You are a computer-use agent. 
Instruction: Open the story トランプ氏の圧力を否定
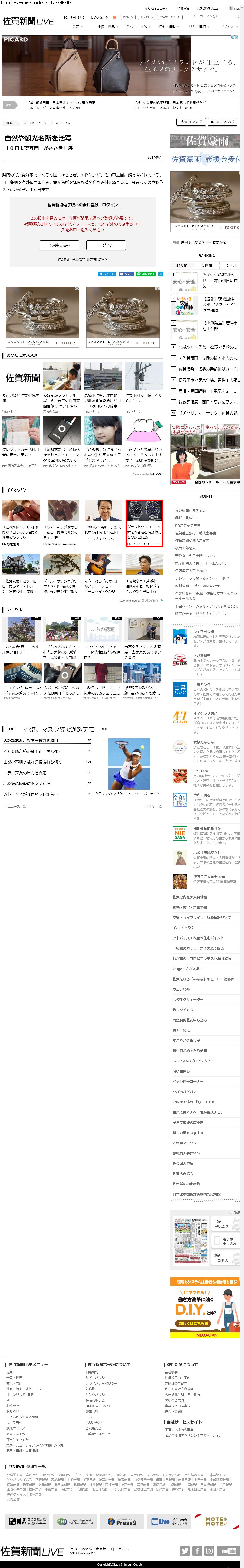tap(26, 772)
